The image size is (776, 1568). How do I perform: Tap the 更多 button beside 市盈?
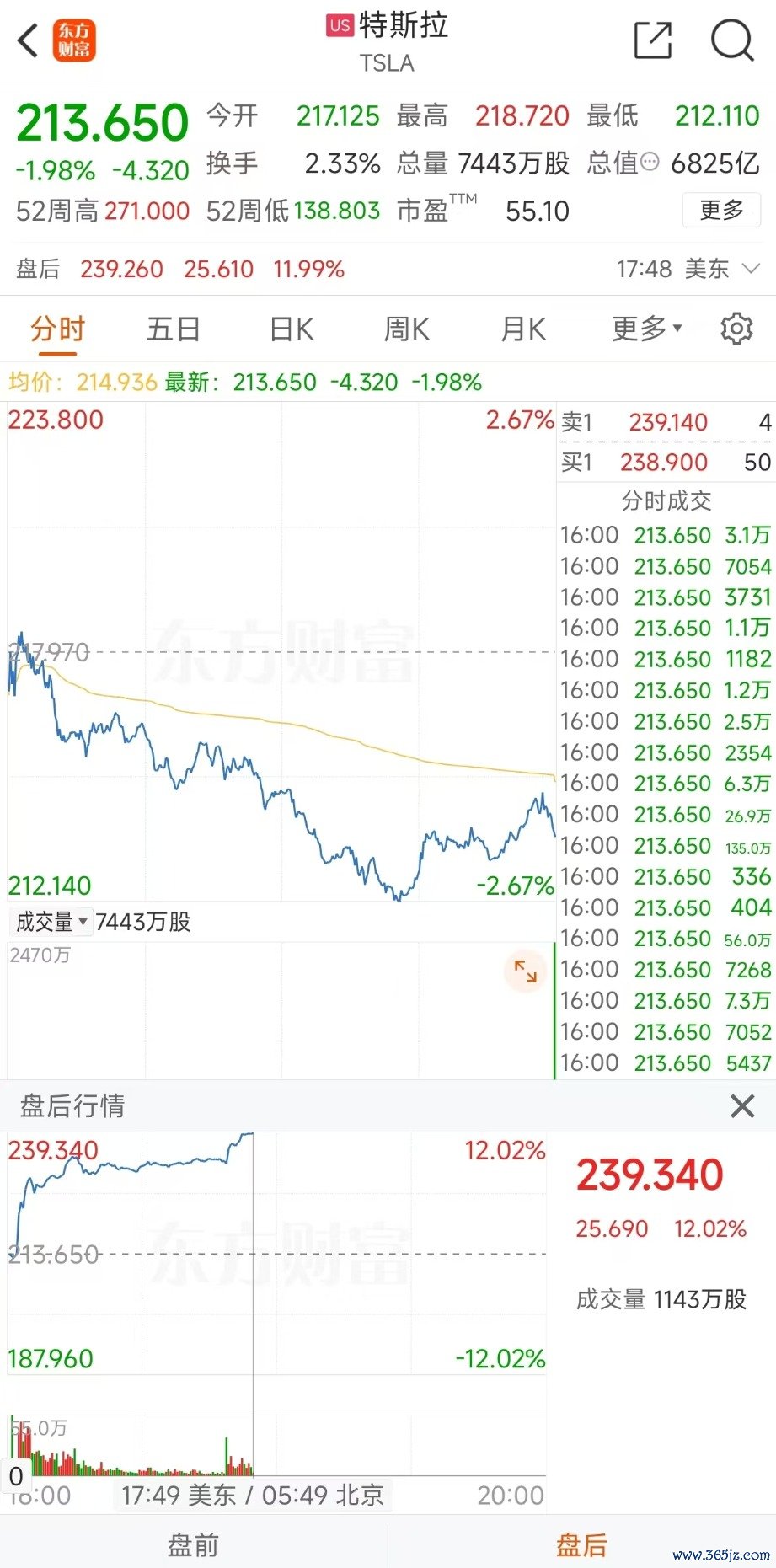point(721,210)
